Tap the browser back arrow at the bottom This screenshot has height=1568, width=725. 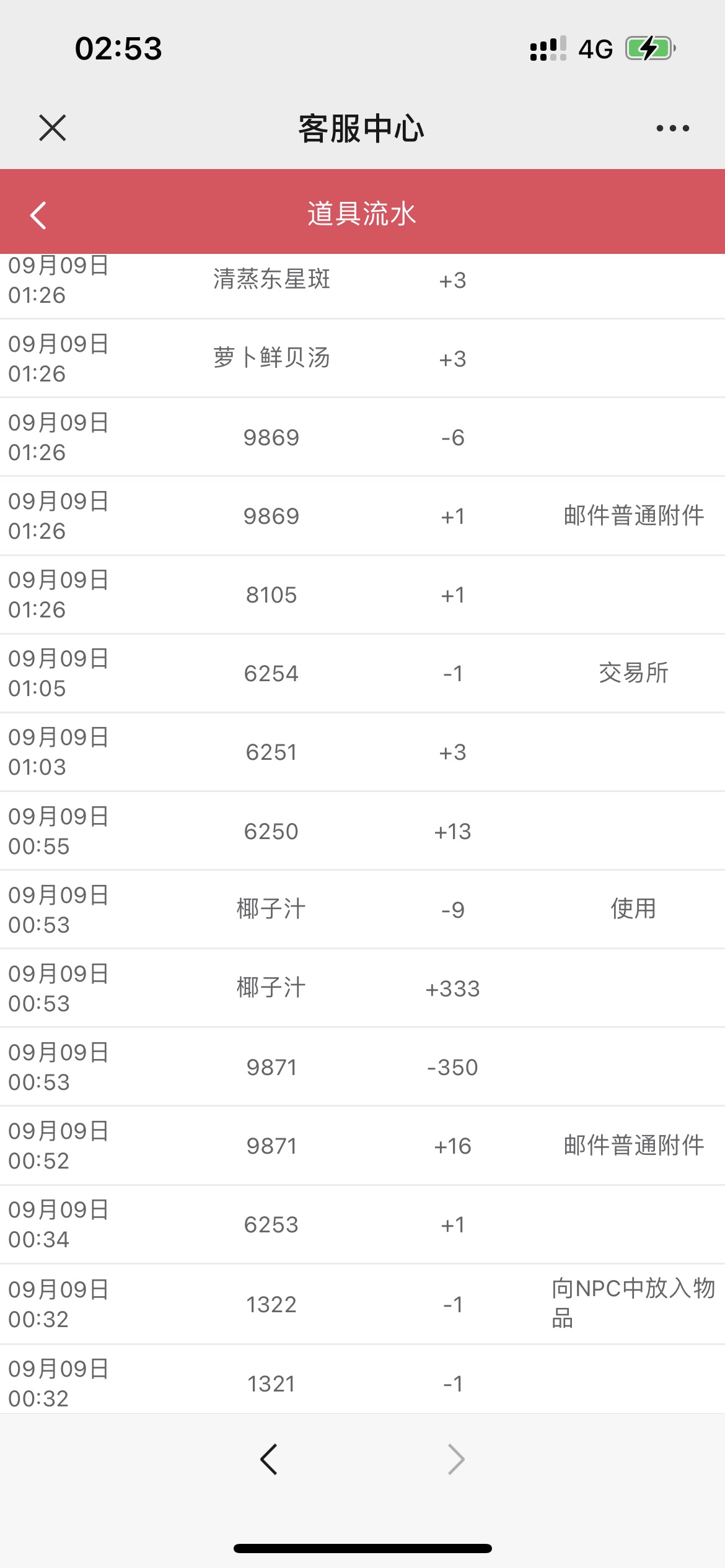pos(269,1460)
